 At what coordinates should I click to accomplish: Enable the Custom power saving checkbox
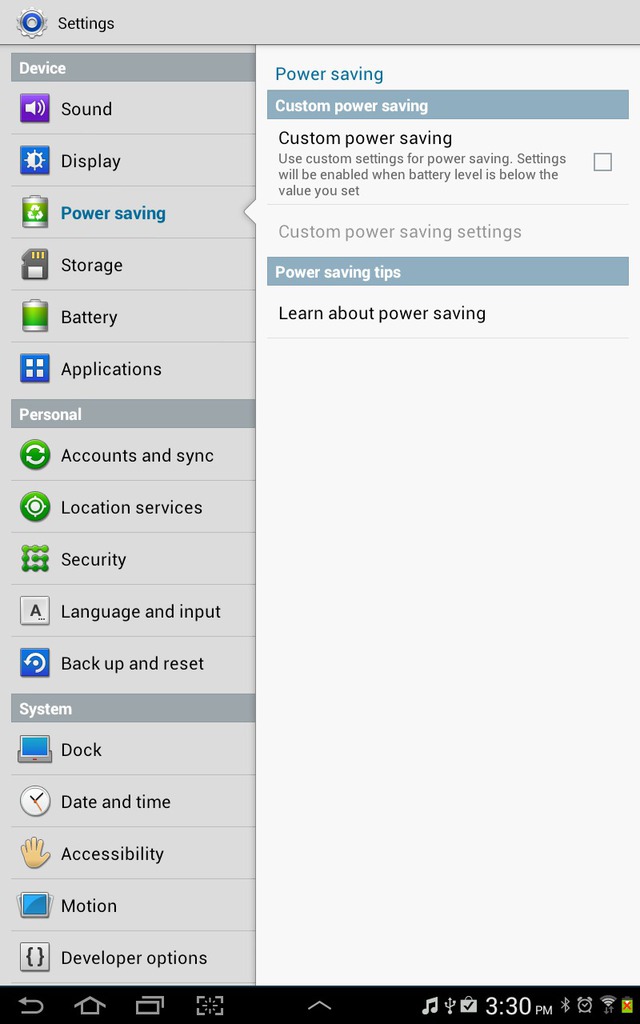coord(602,161)
